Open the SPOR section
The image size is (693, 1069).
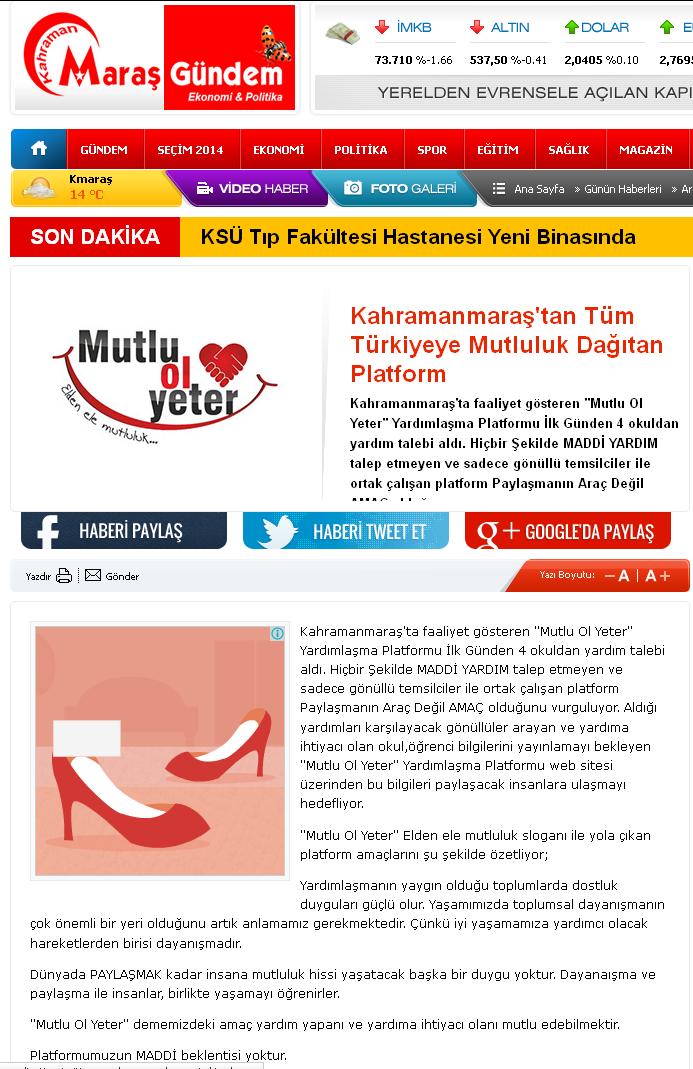(432, 150)
